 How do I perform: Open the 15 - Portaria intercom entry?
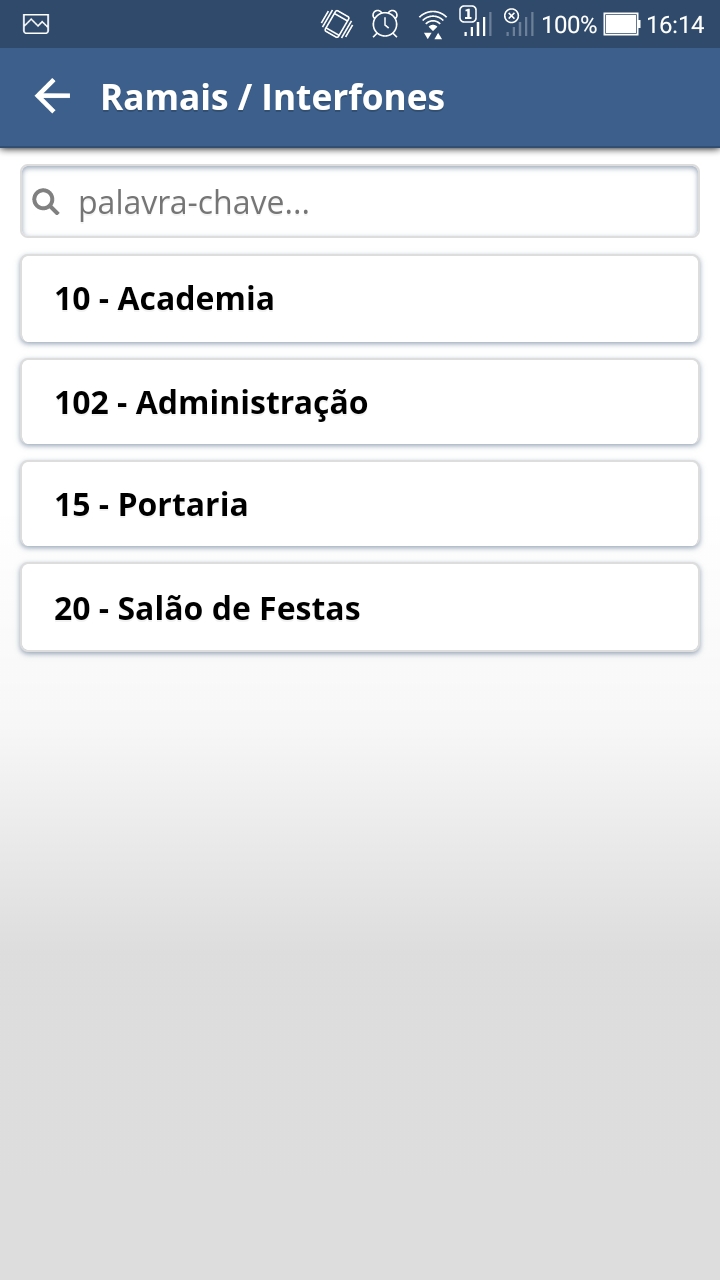(x=360, y=504)
